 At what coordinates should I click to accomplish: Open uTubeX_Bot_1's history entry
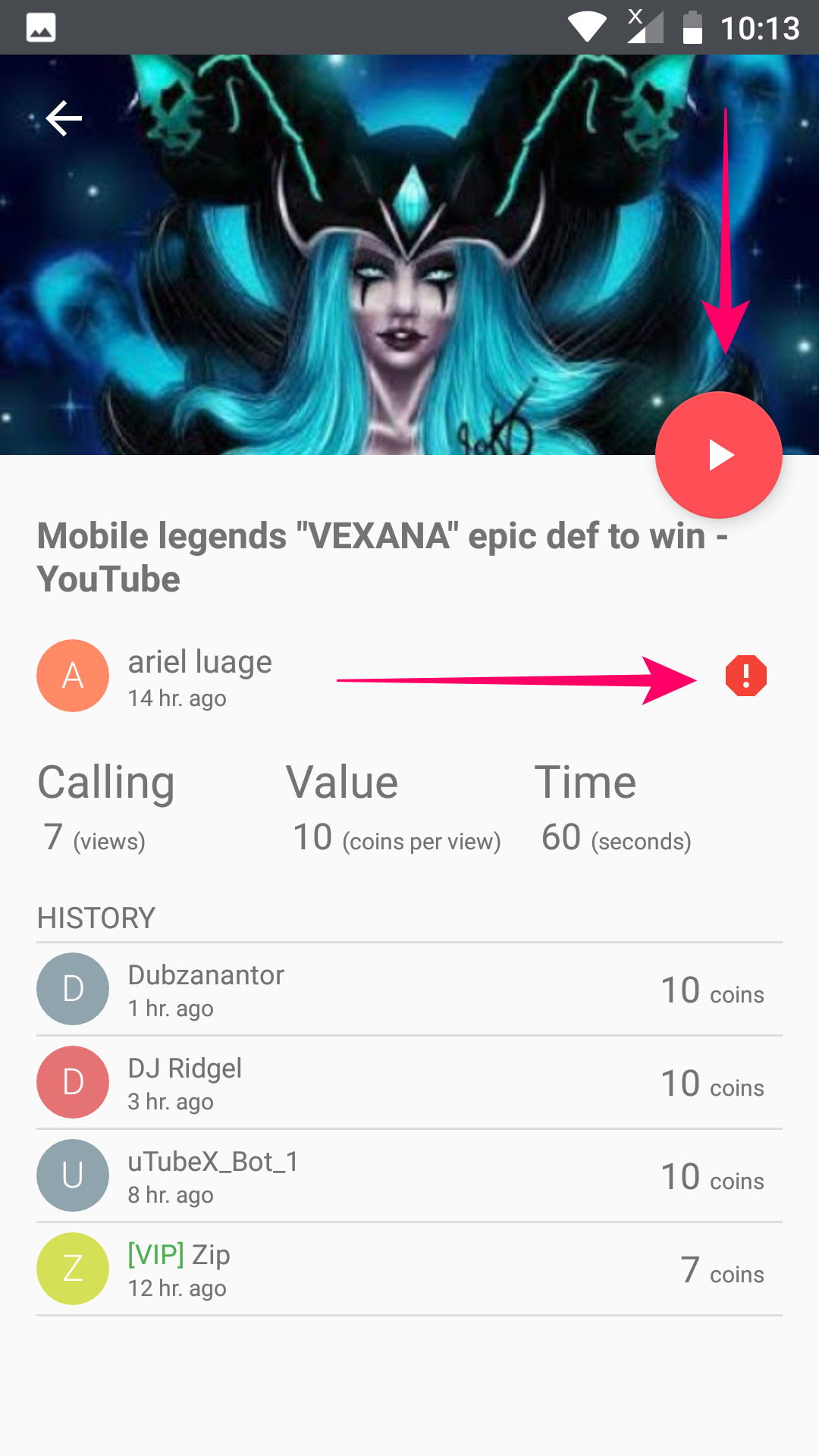(x=409, y=1176)
